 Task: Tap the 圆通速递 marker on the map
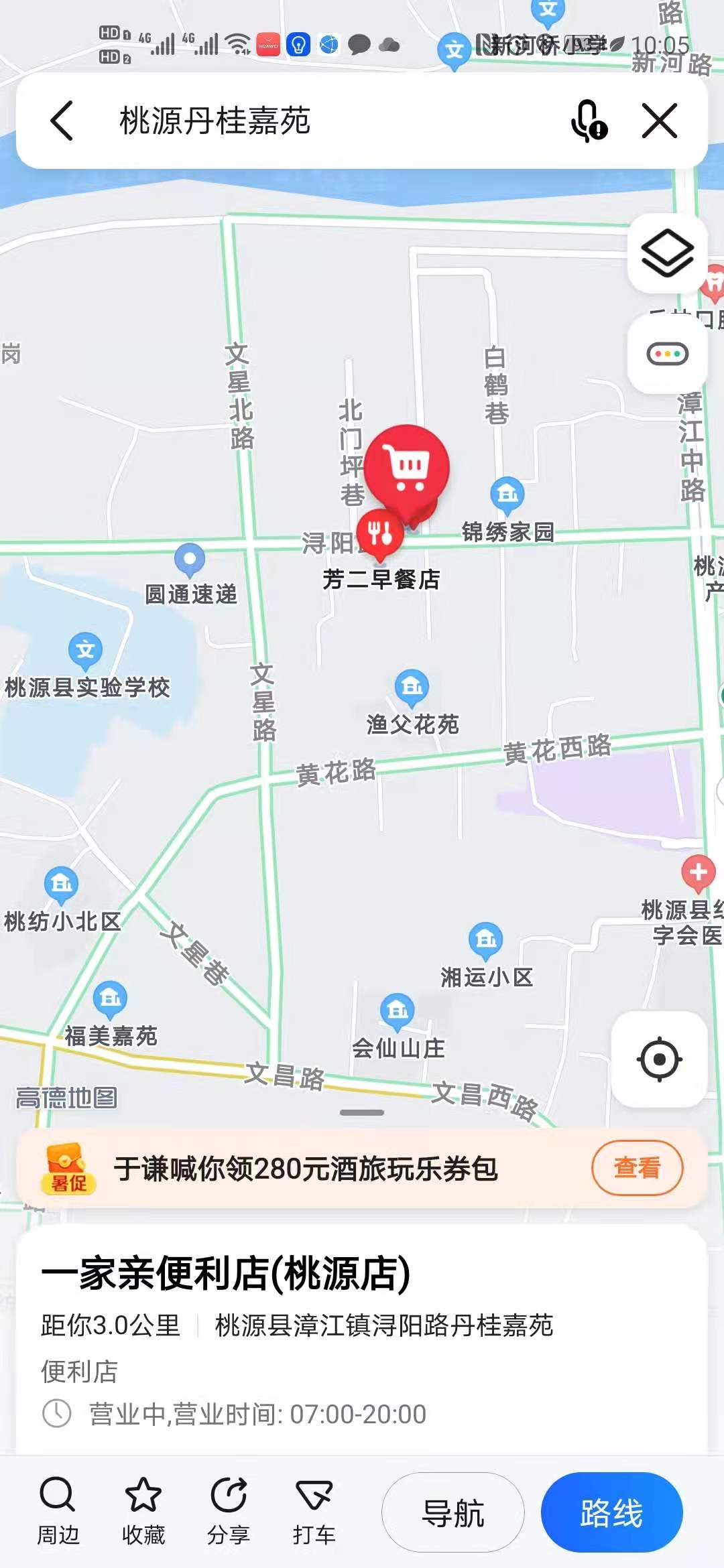point(190,559)
